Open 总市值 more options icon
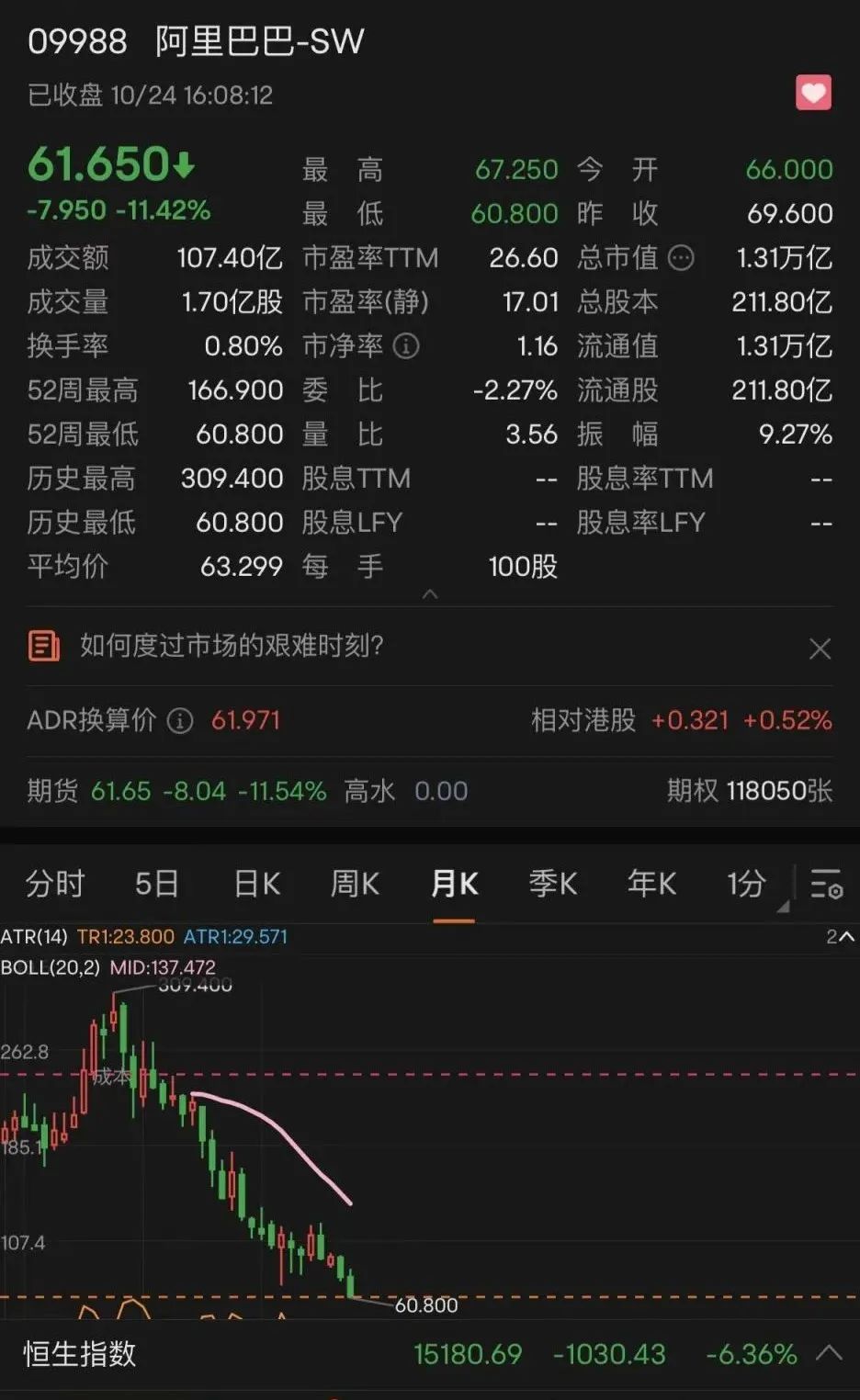Screen dimensions: 860x1400 tap(681, 258)
